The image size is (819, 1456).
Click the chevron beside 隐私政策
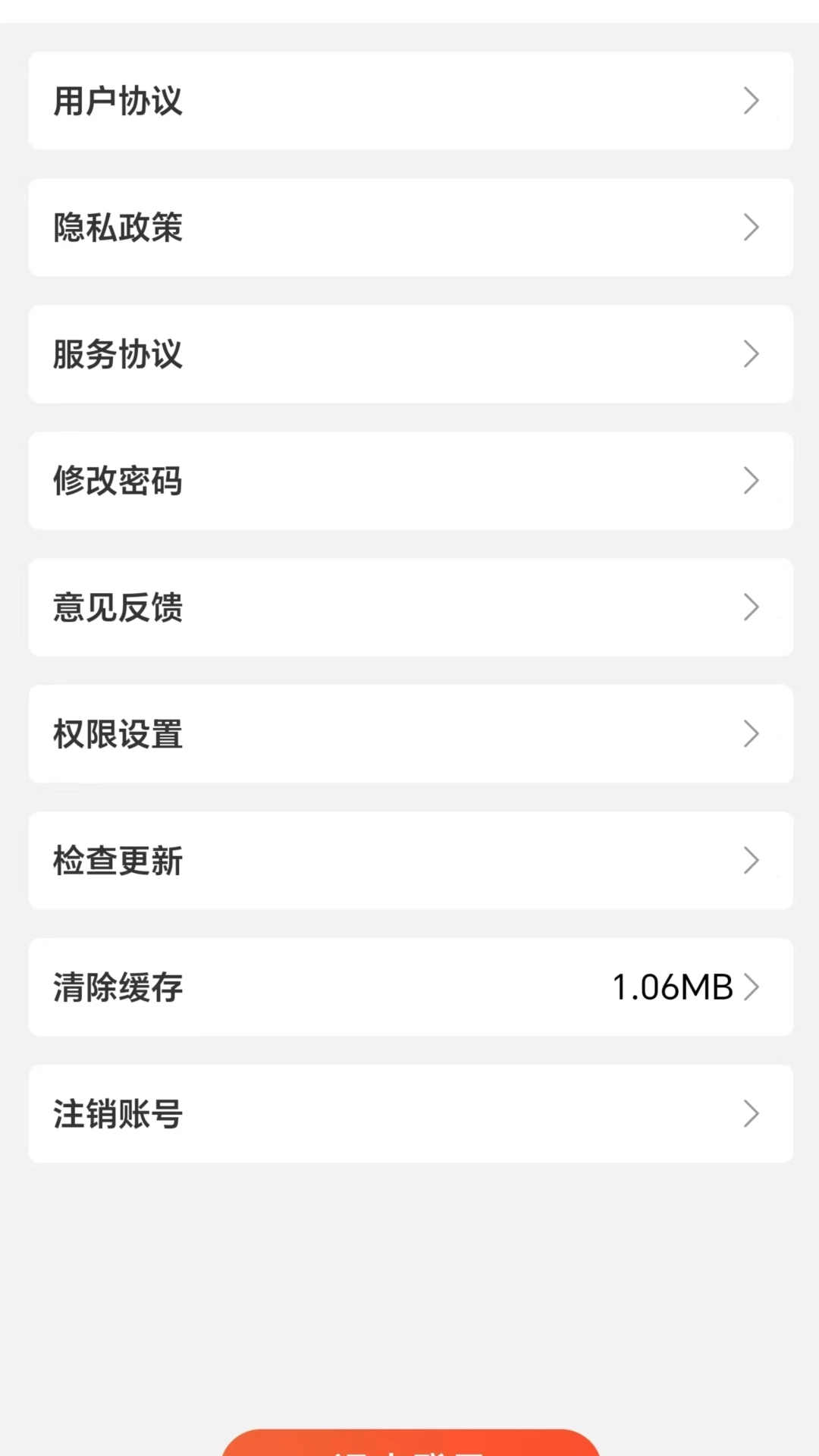[x=751, y=227]
